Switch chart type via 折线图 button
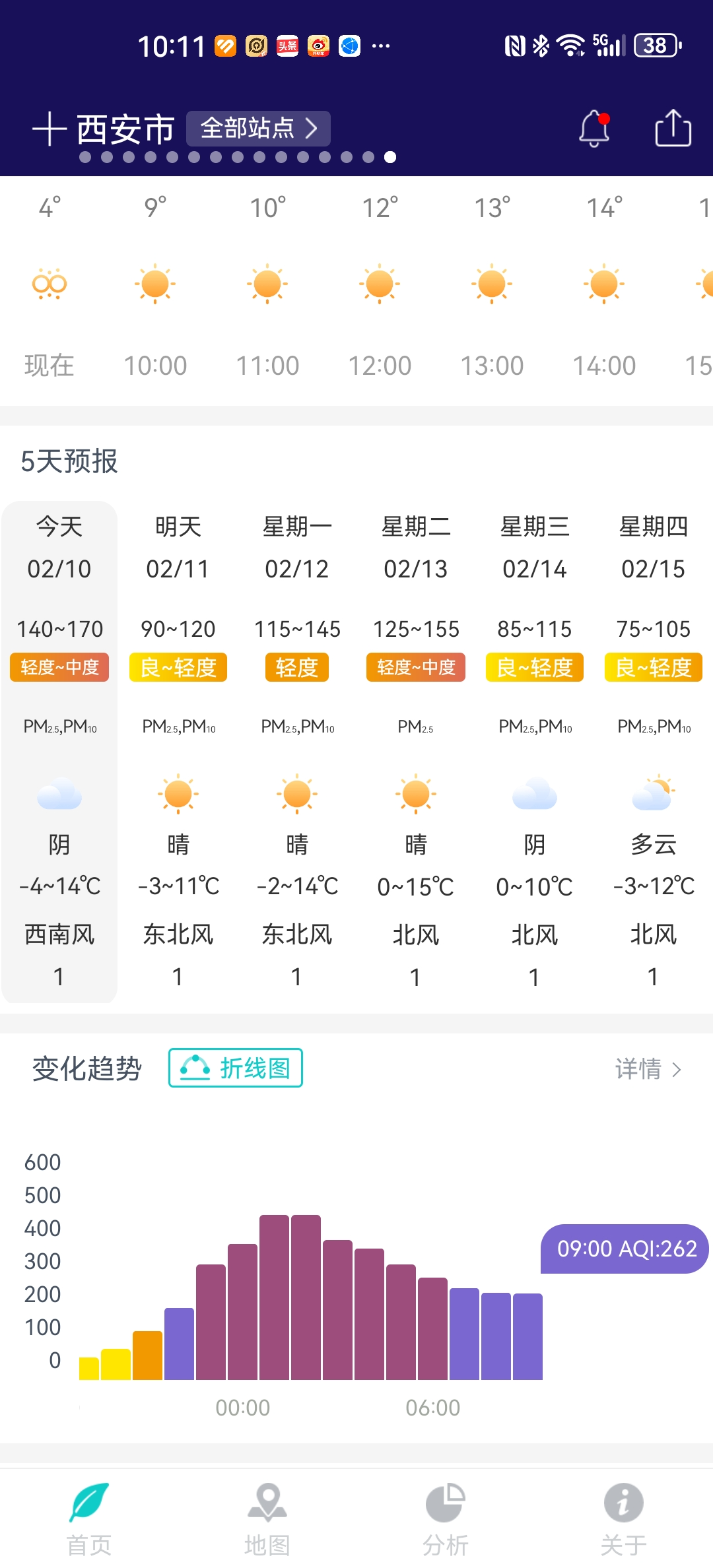713x1568 pixels. point(236,1068)
